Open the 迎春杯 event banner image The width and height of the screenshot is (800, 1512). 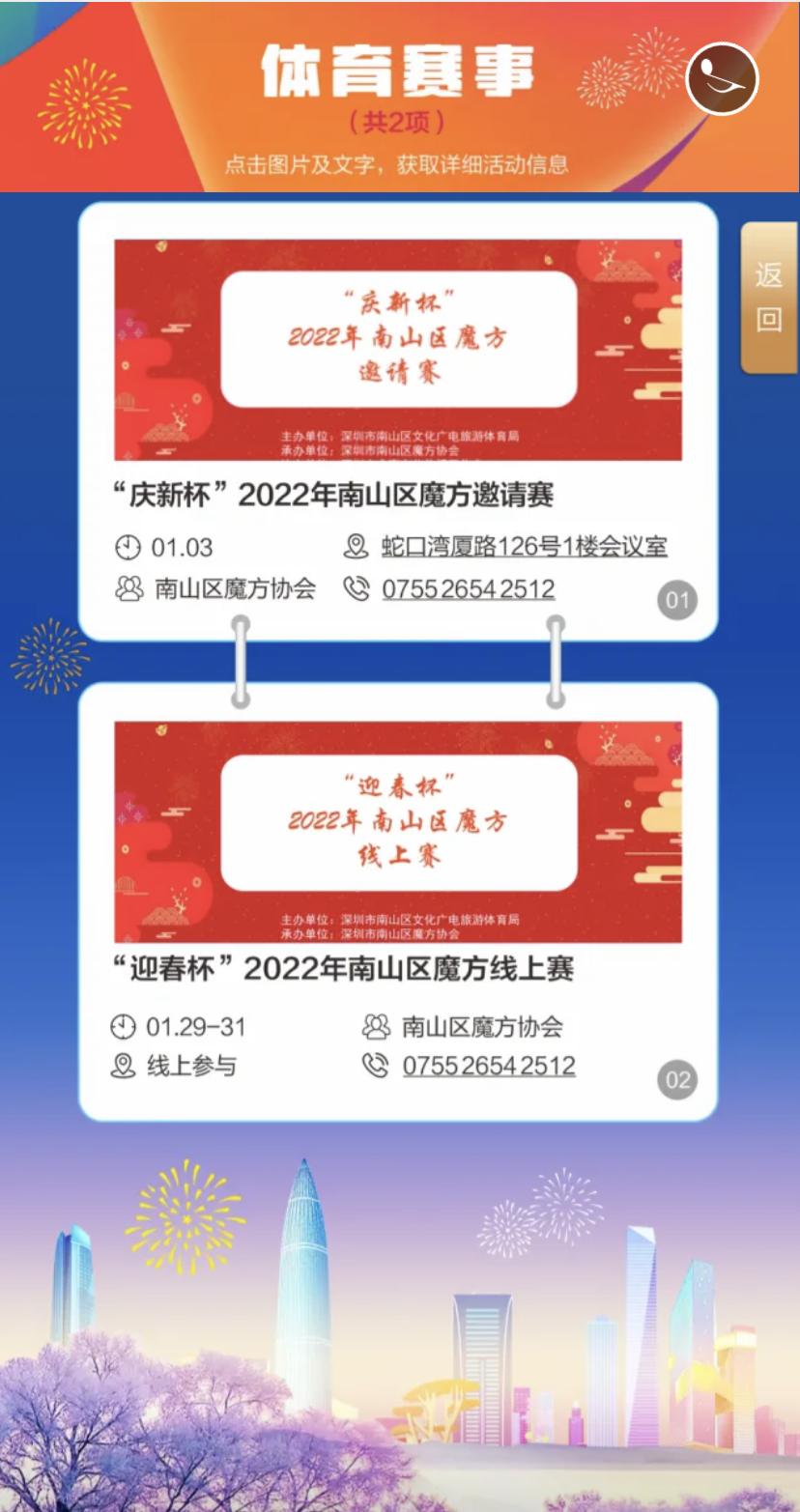coord(398,832)
